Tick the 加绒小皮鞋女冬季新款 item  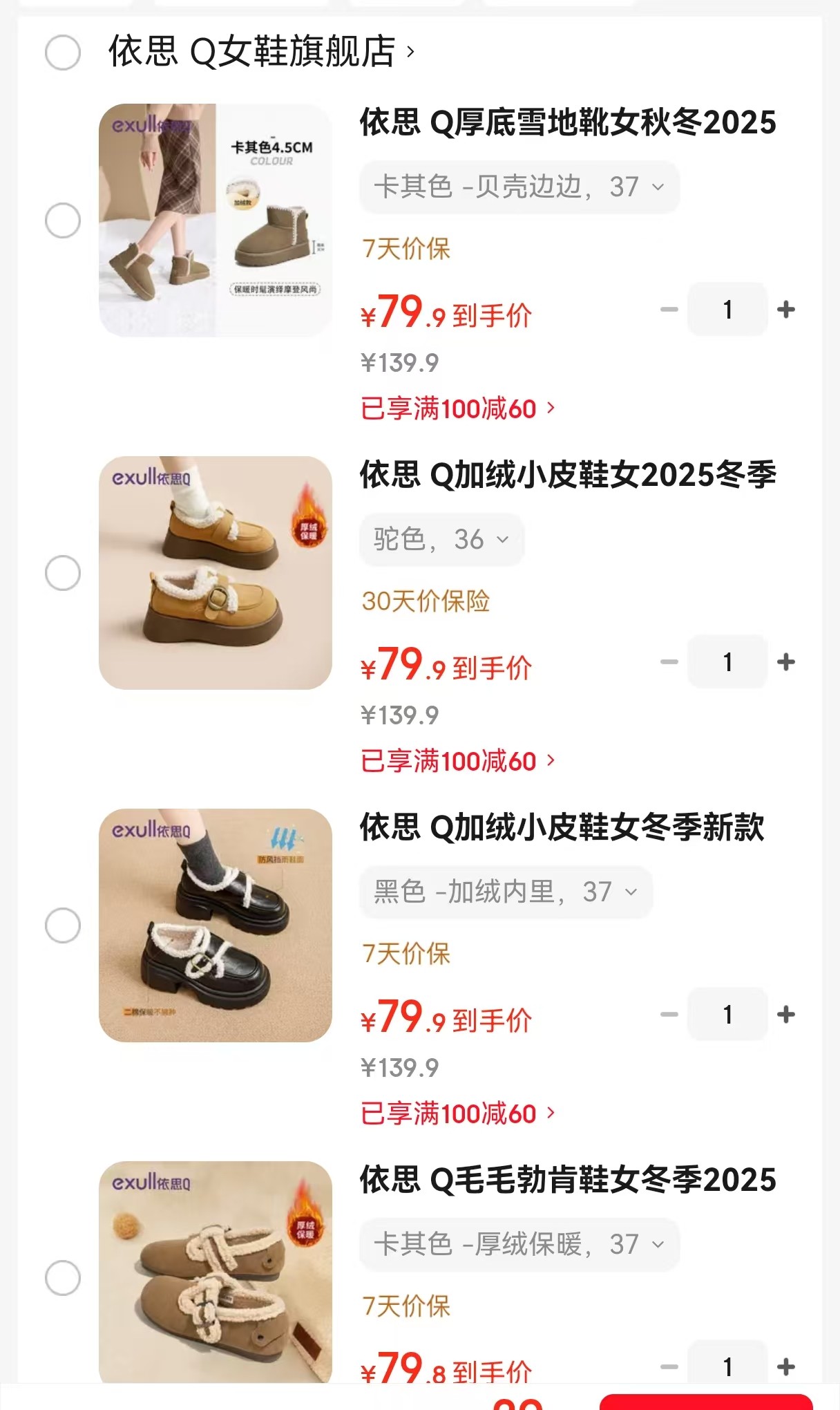pyautogui.click(x=63, y=925)
